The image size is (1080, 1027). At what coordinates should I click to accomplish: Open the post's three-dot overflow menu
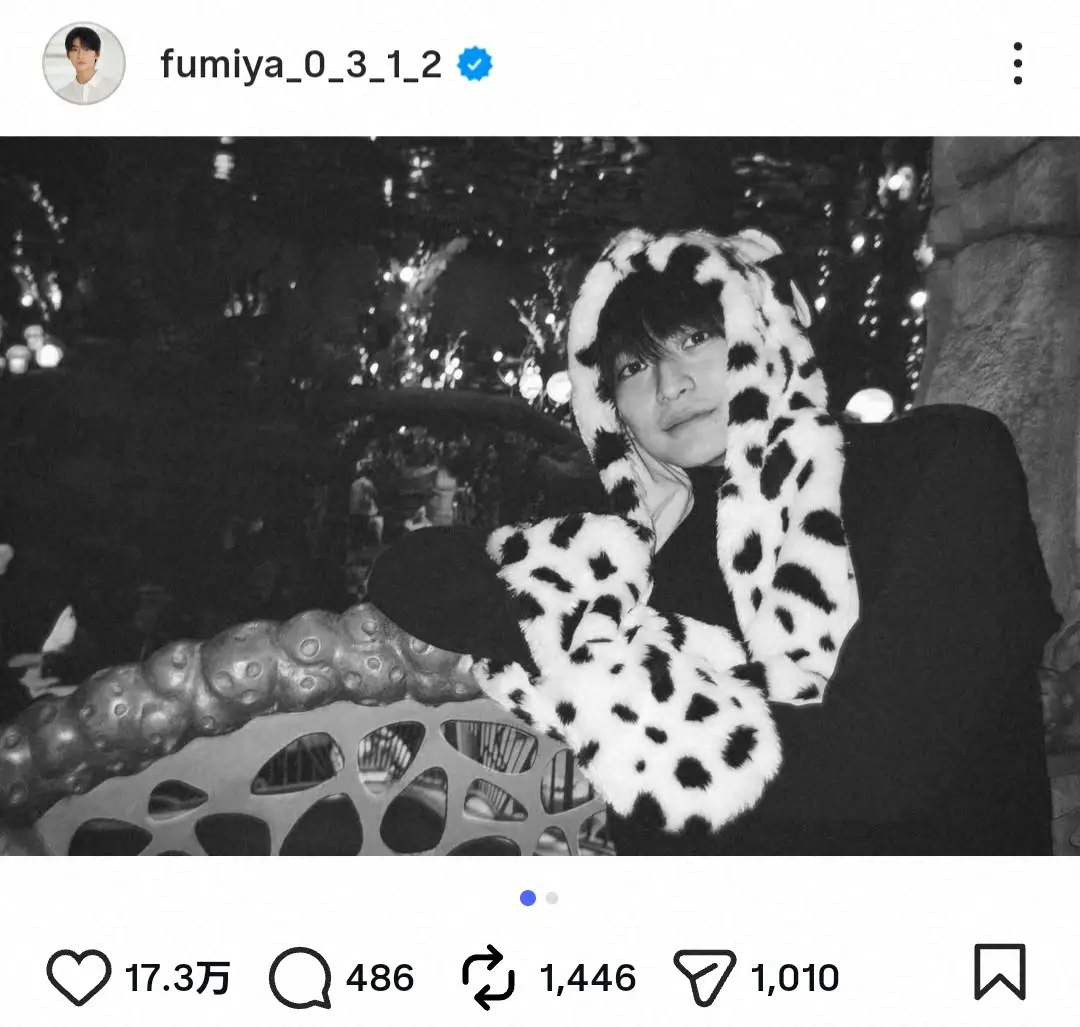click(1017, 64)
